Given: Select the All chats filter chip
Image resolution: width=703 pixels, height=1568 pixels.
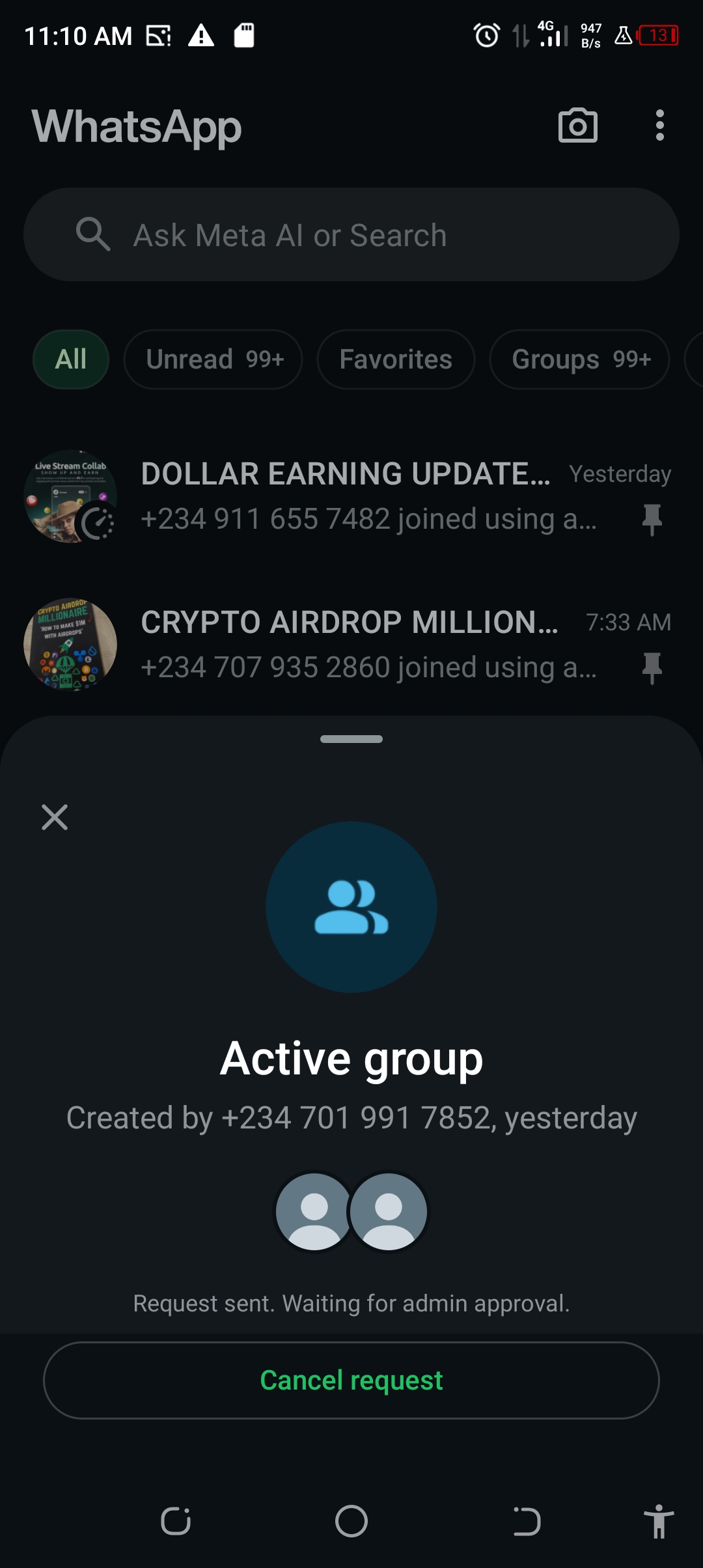Looking at the screenshot, I should tap(71, 359).
